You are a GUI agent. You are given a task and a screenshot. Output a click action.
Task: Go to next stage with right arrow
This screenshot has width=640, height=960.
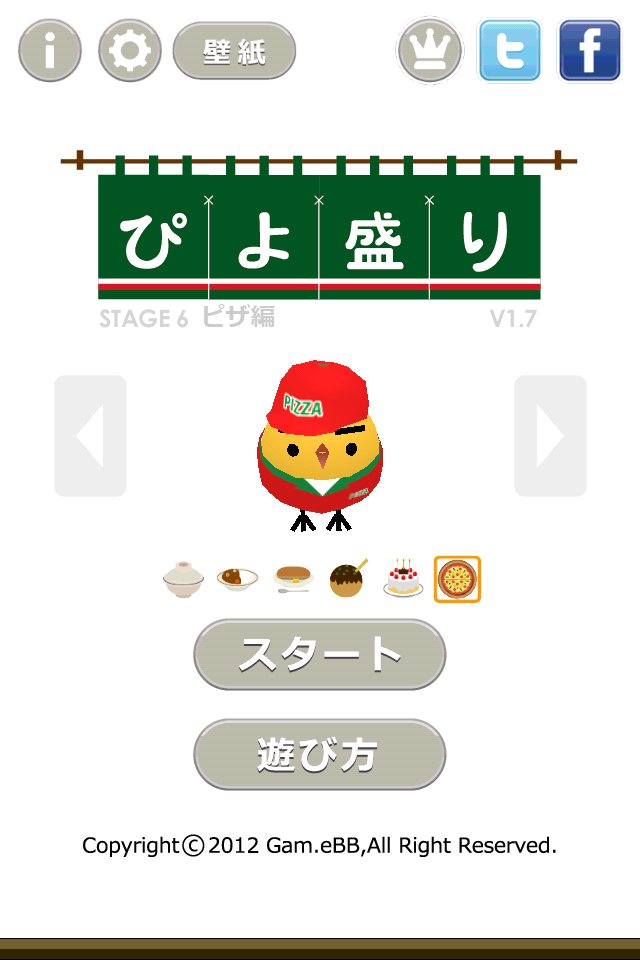click(550, 436)
